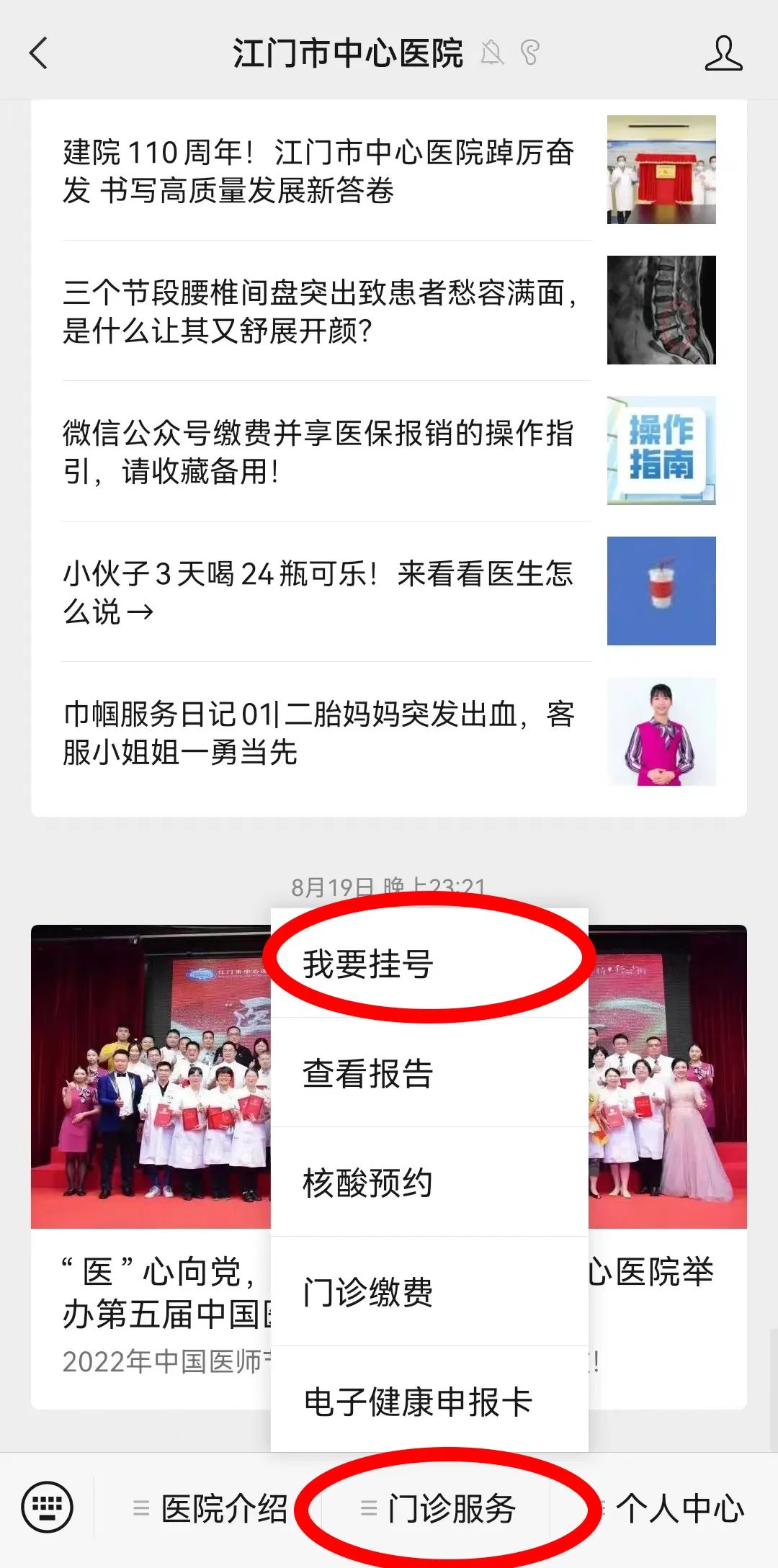This screenshot has height=1568, width=778.
Task: Open 门诊缴费 from the menu
Action: click(x=429, y=1292)
